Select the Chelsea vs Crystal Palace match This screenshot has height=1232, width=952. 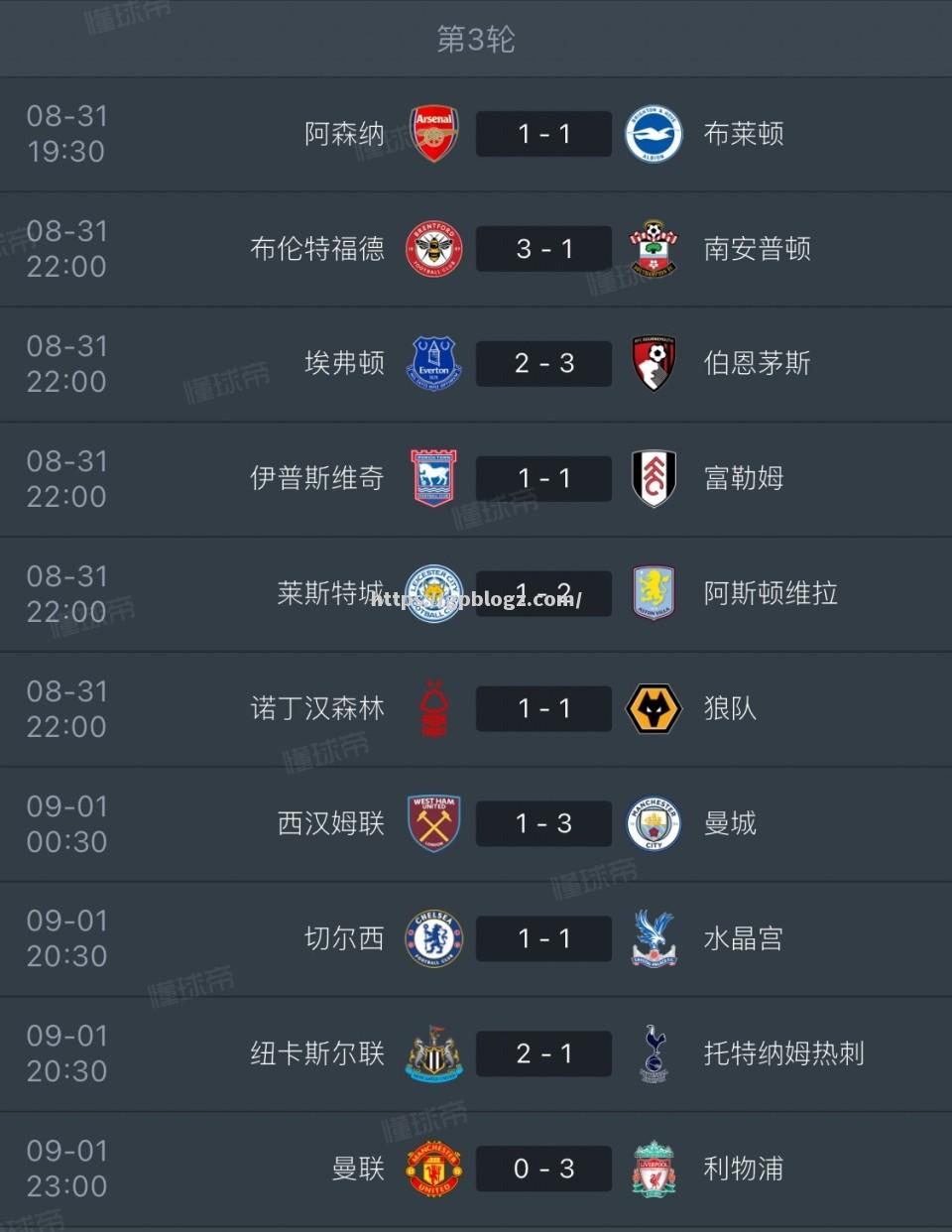coord(543,939)
